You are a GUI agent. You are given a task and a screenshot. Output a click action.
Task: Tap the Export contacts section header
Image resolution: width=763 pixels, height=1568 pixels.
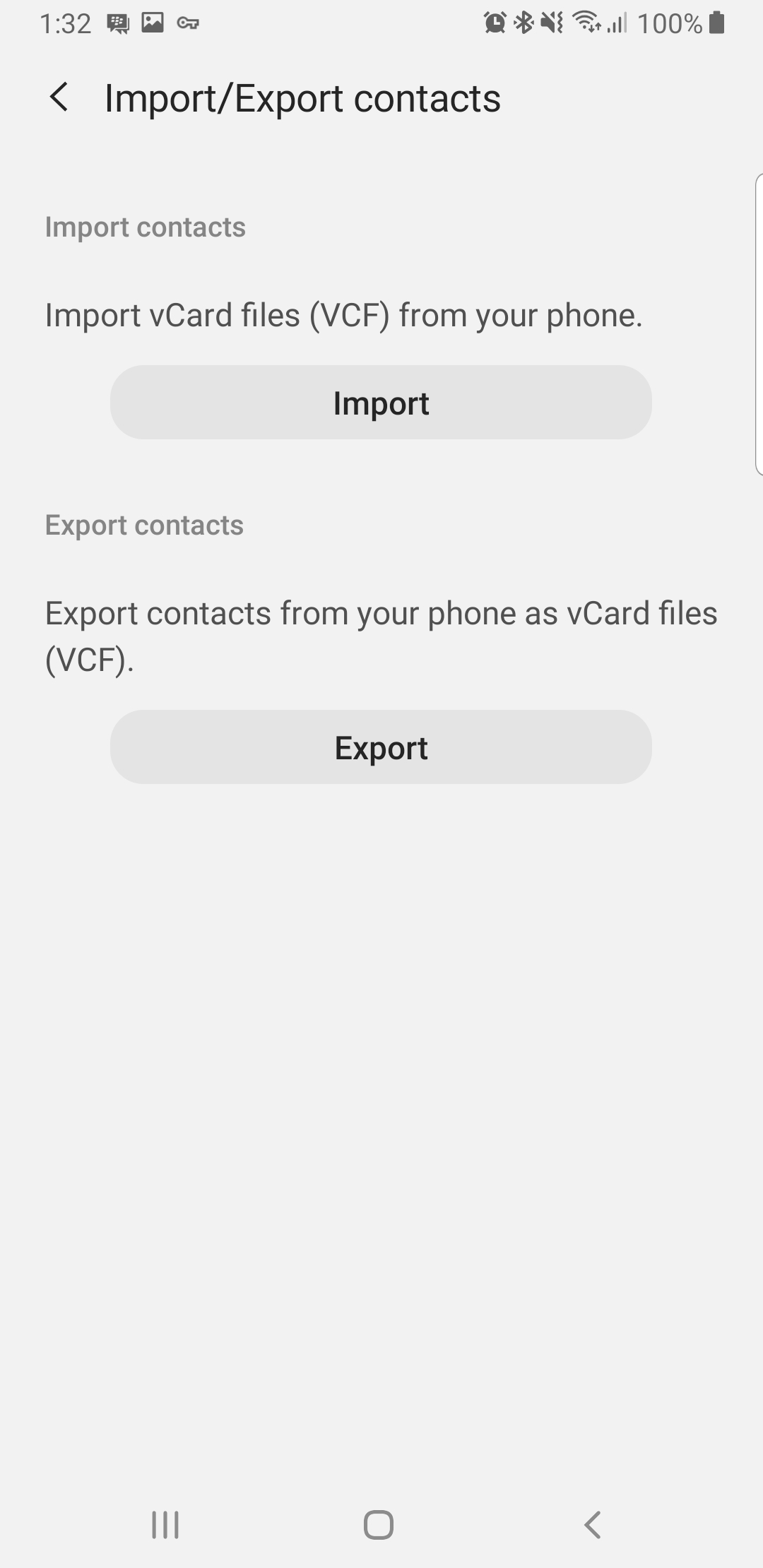point(144,525)
